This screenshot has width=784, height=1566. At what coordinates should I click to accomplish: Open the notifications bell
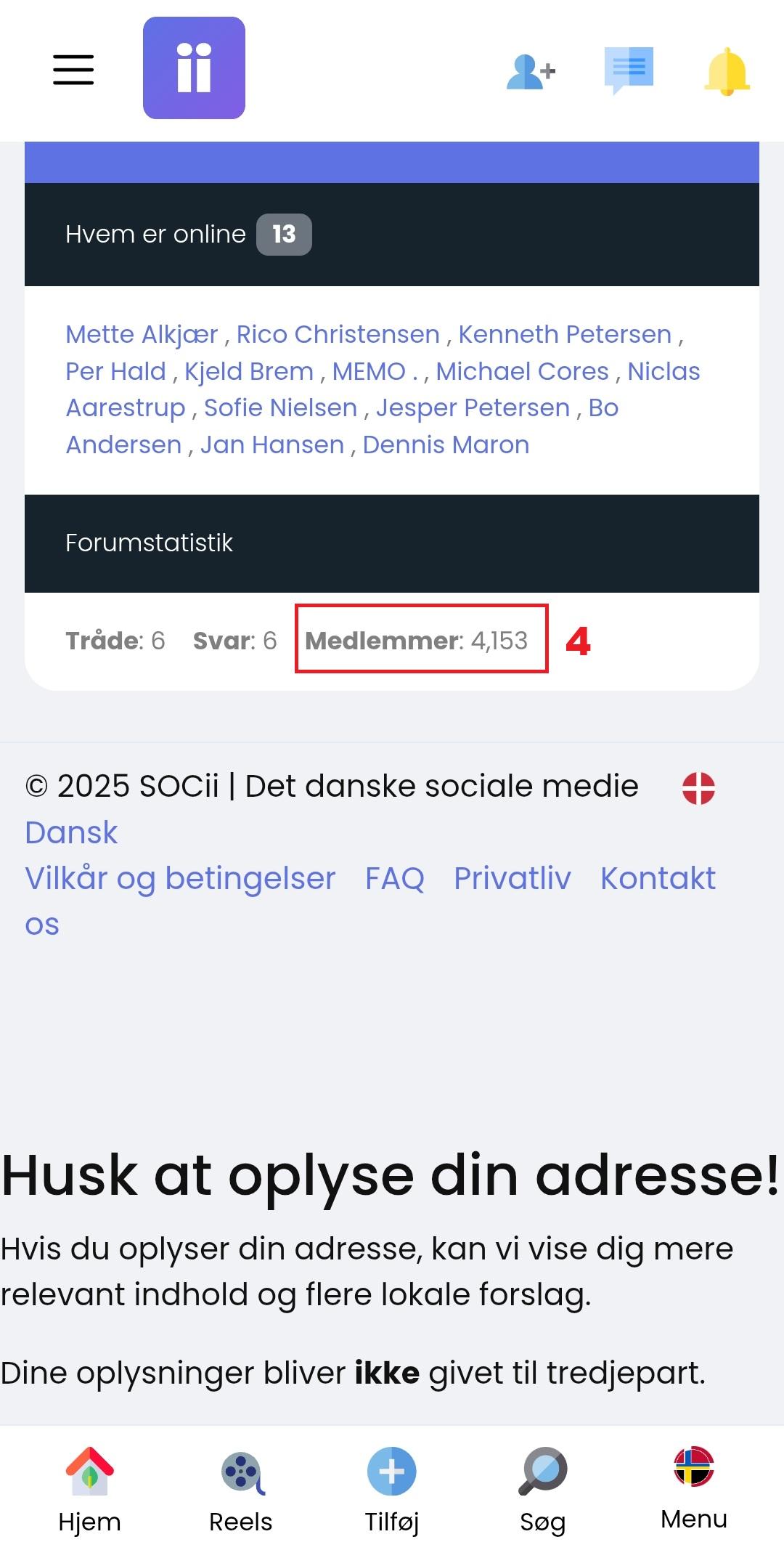coord(727,71)
